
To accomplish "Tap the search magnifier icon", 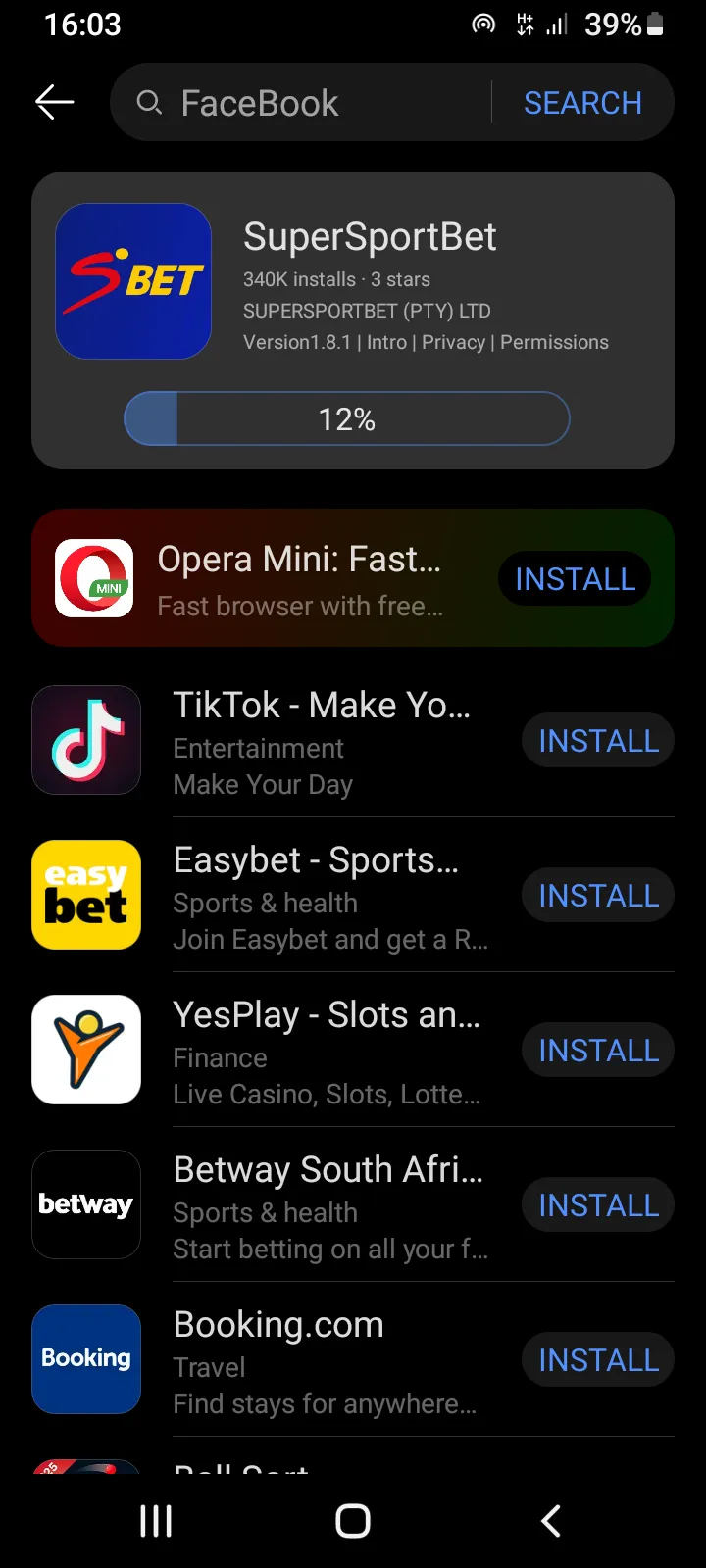I will click(x=149, y=102).
